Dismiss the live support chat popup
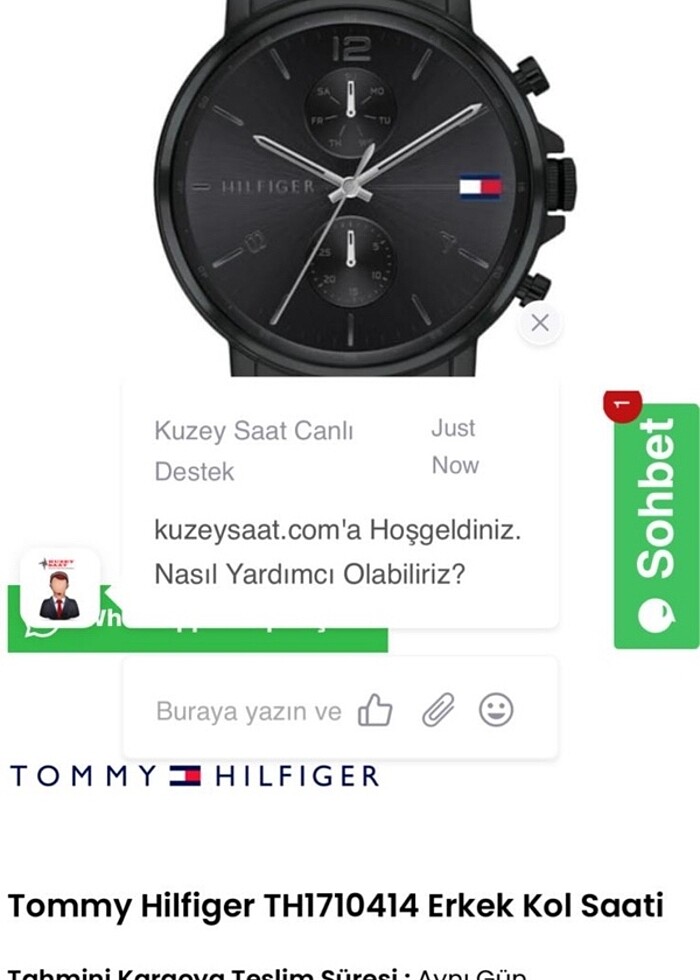The image size is (700, 980). [540, 323]
